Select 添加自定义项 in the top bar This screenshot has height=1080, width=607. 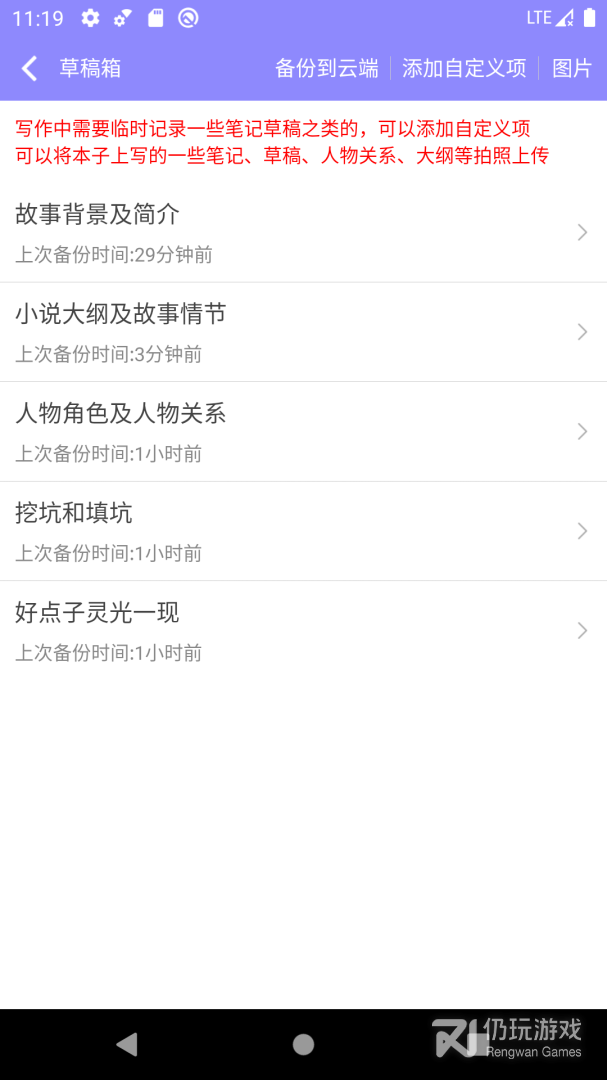(x=464, y=68)
